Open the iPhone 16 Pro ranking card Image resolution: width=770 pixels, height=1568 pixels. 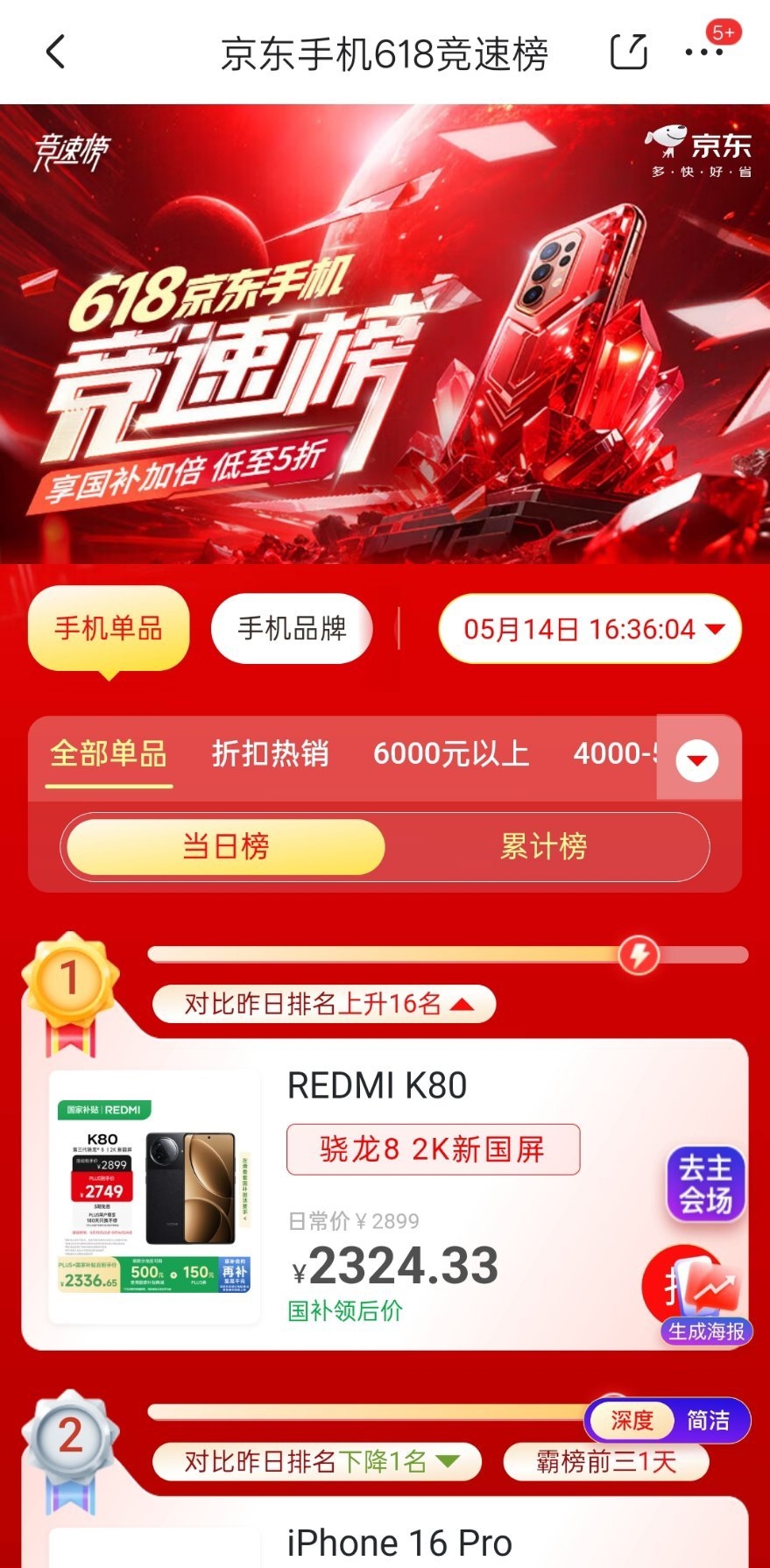[x=399, y=1543]
